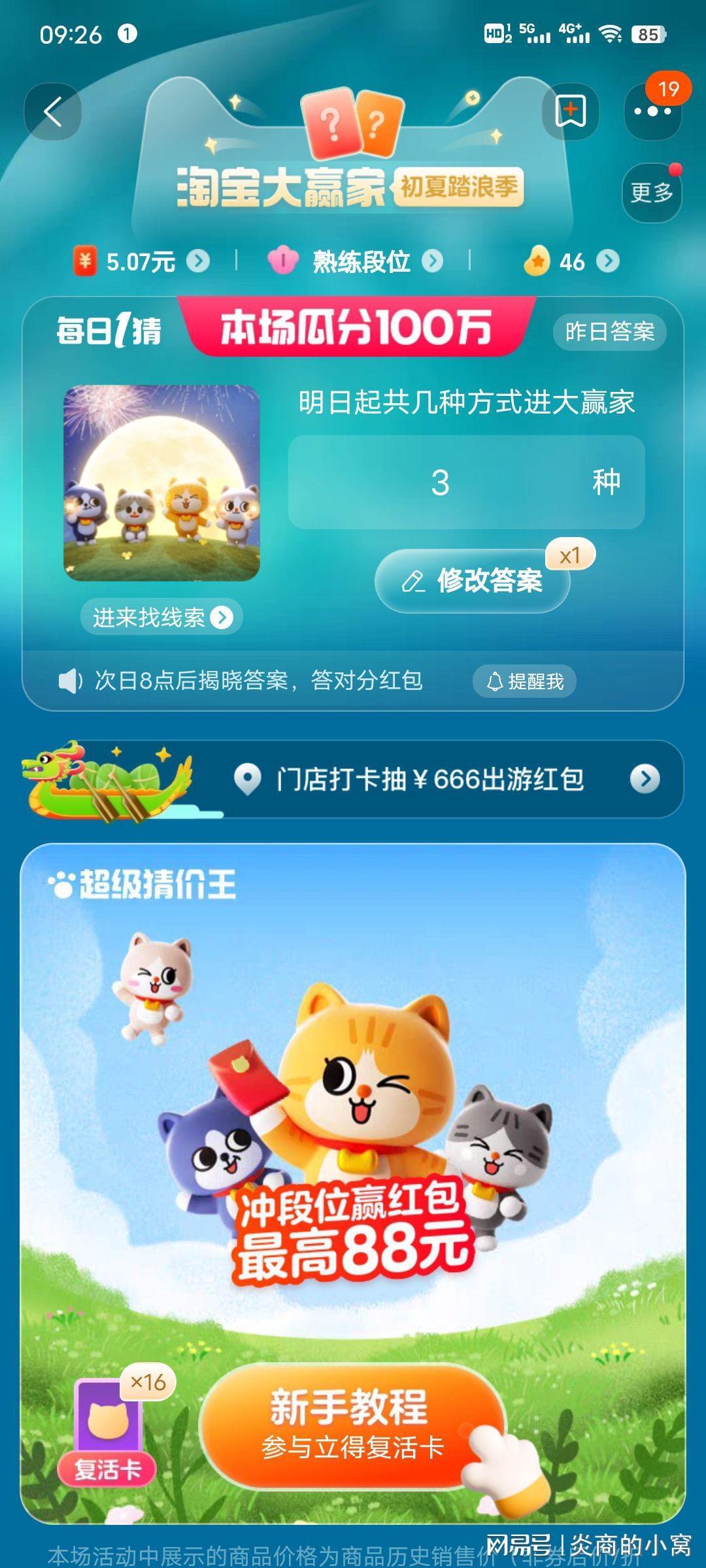Open the moon clue picture
The image size is (706, 1568).
click(161, 483)
